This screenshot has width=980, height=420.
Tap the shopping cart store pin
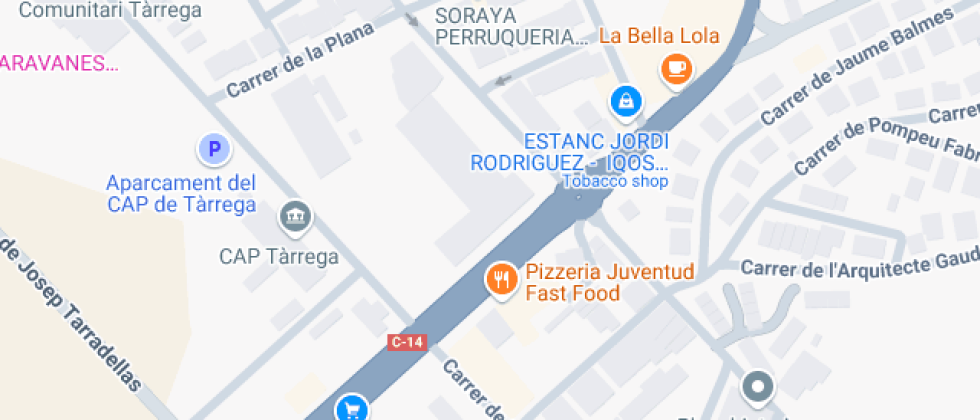click(351, 408)
